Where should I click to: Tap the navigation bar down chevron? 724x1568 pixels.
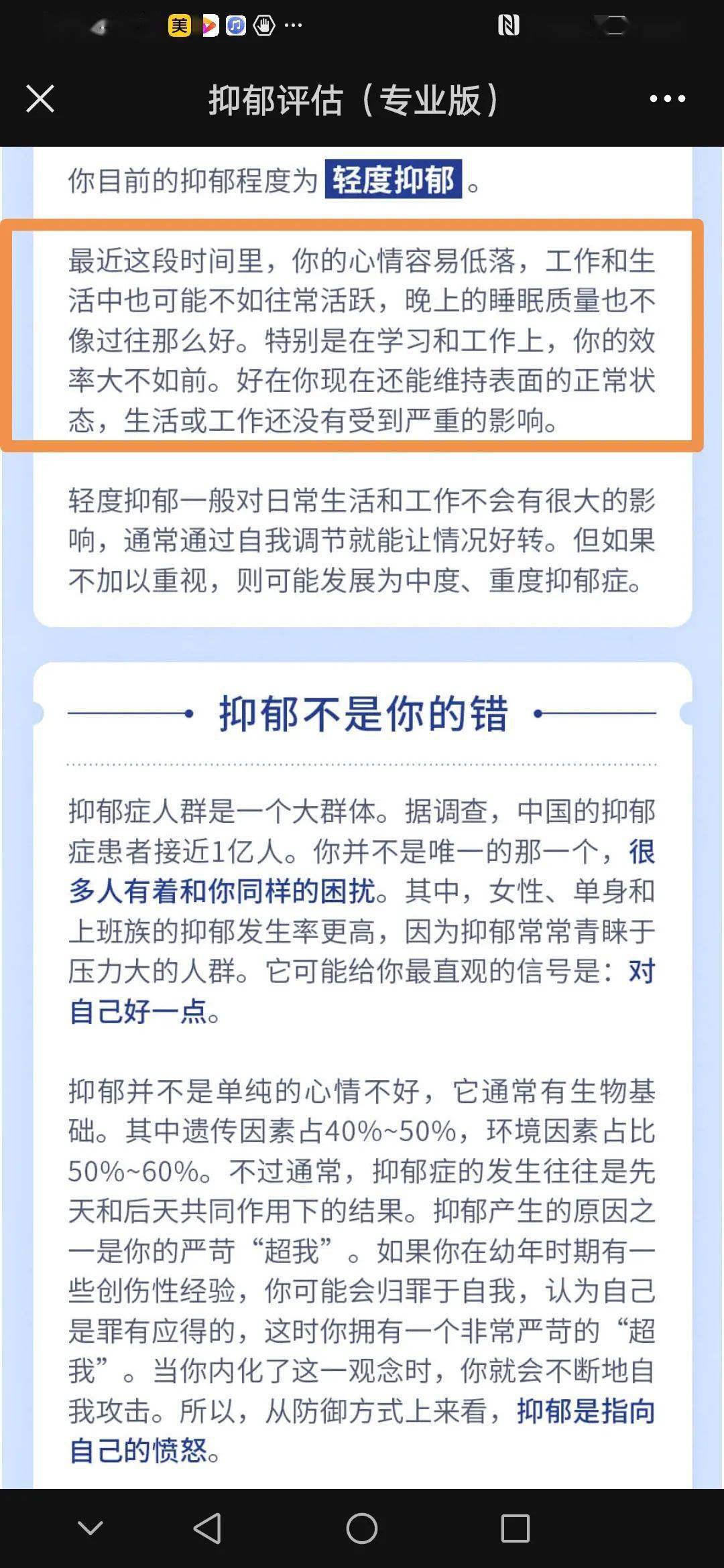[90, 1528]
